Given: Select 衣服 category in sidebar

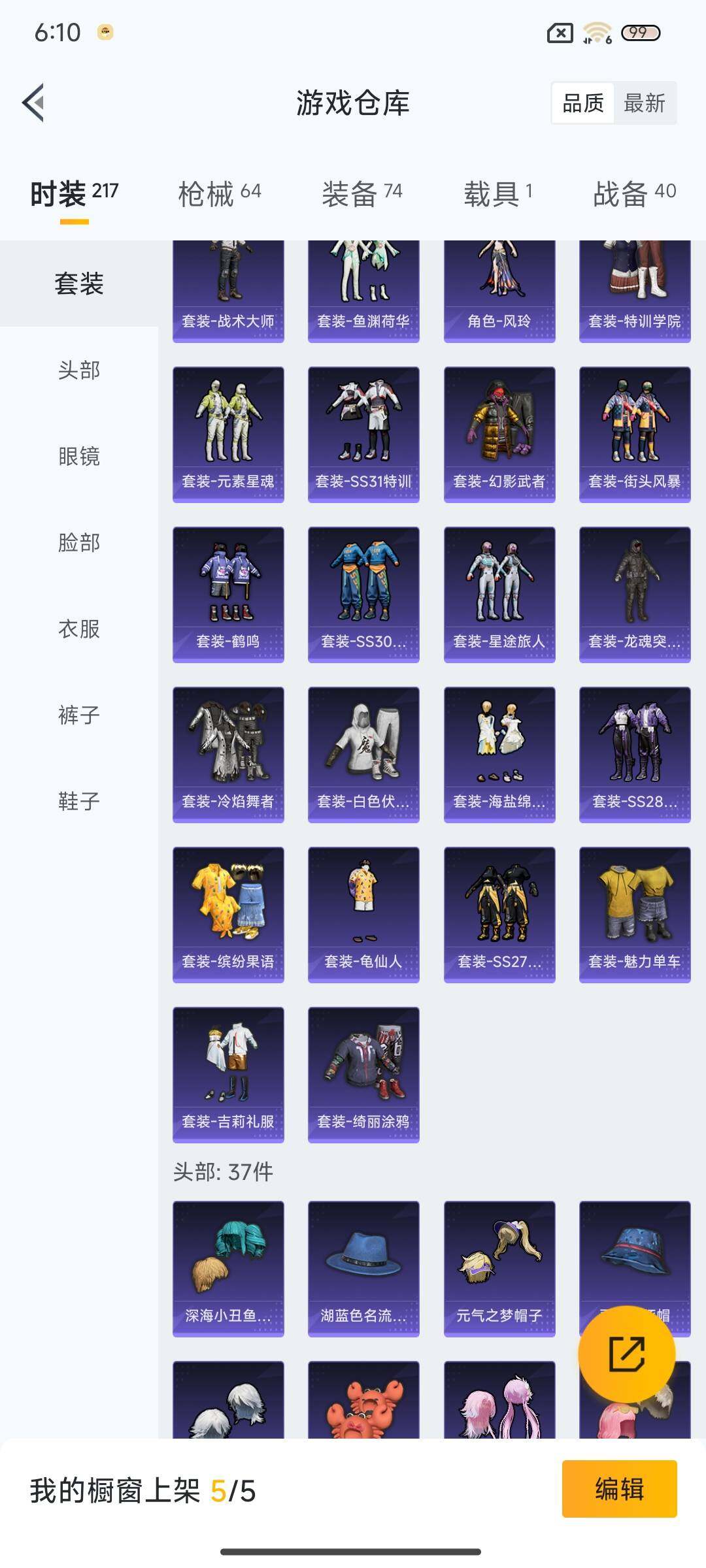Looking at the screenshot, I should tap(79, 629).
